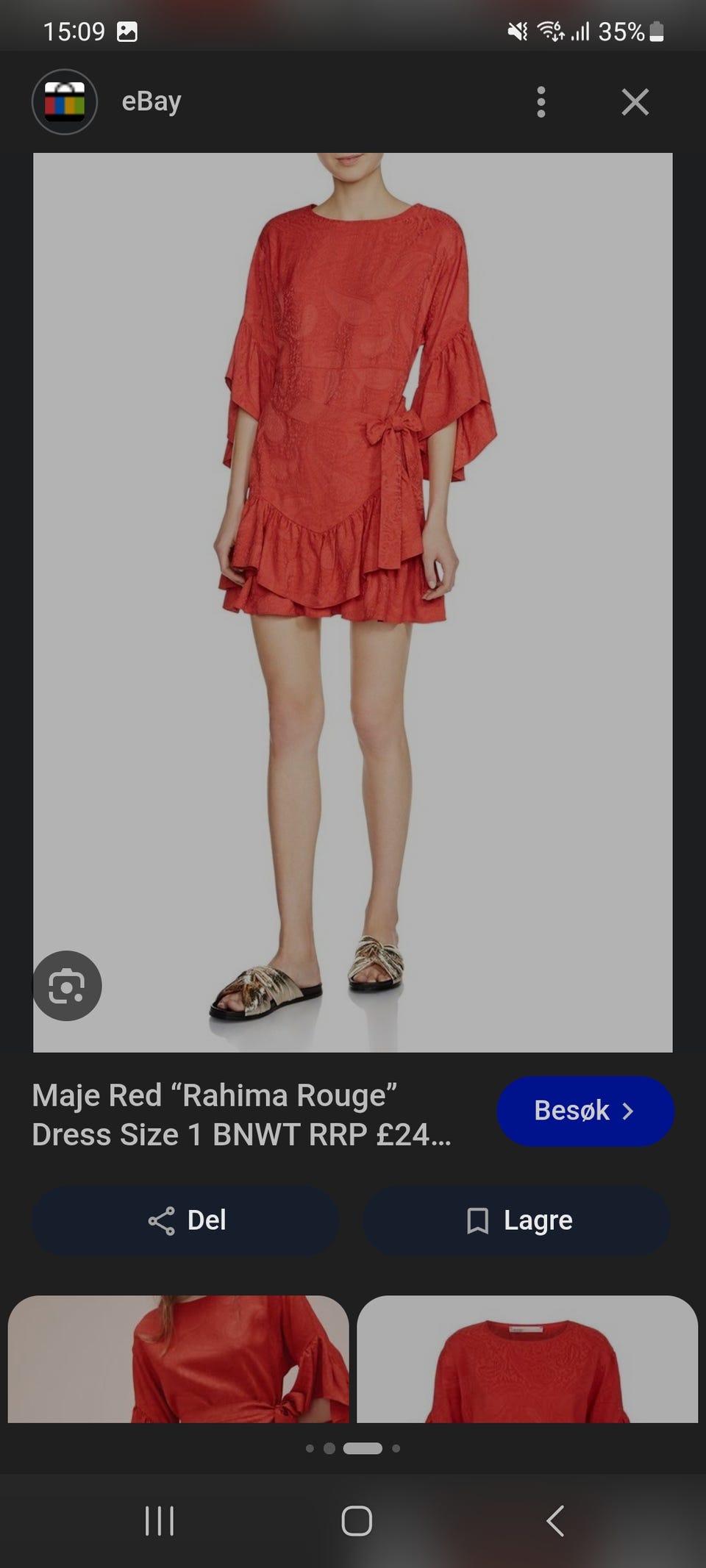Screen dimensions: 706x1568
Task: Open the red Maje dress main image
Action: 353,603
